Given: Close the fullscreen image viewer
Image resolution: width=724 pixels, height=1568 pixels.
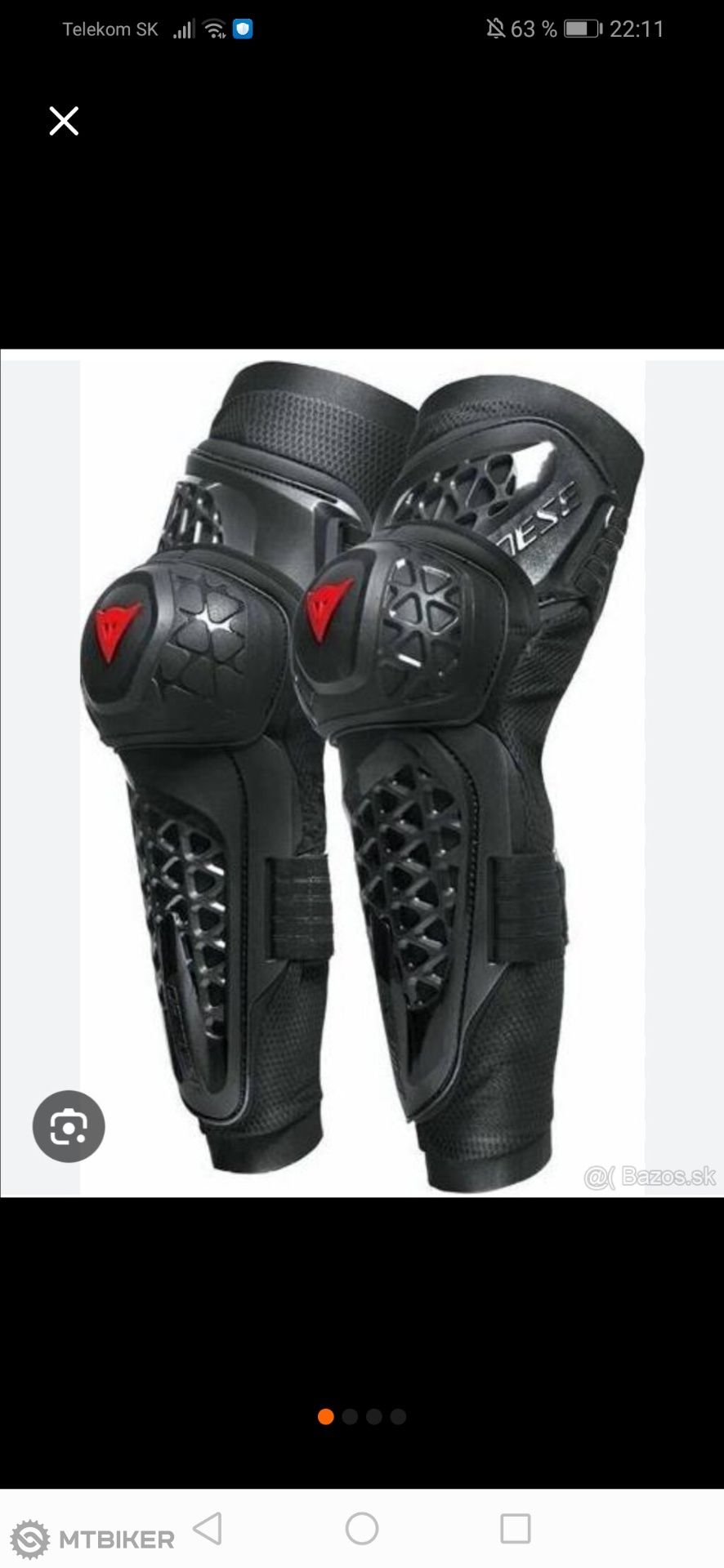Looking at the screenshot, I should pos(64,121).
